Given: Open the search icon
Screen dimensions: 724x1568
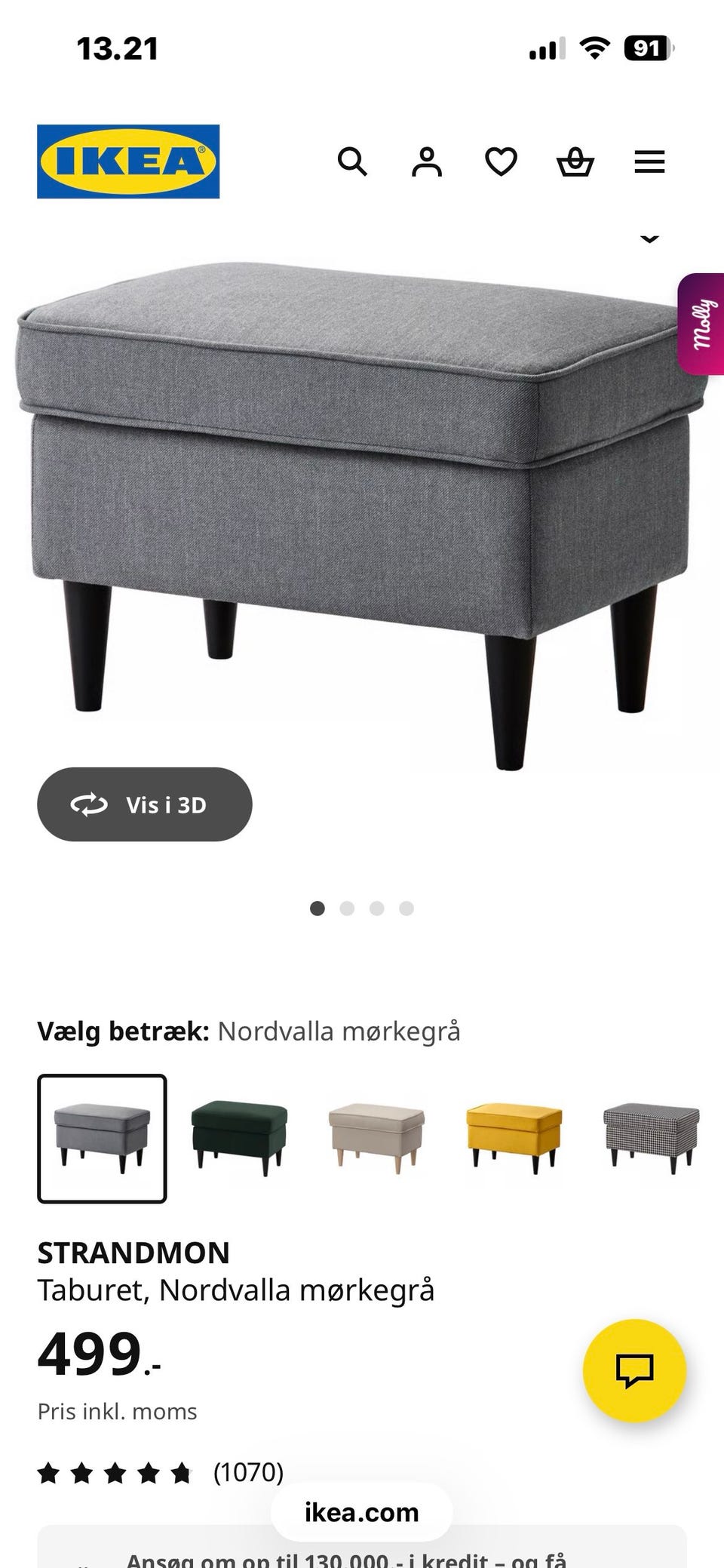Looking at the screenshot, I should point(353,161).
